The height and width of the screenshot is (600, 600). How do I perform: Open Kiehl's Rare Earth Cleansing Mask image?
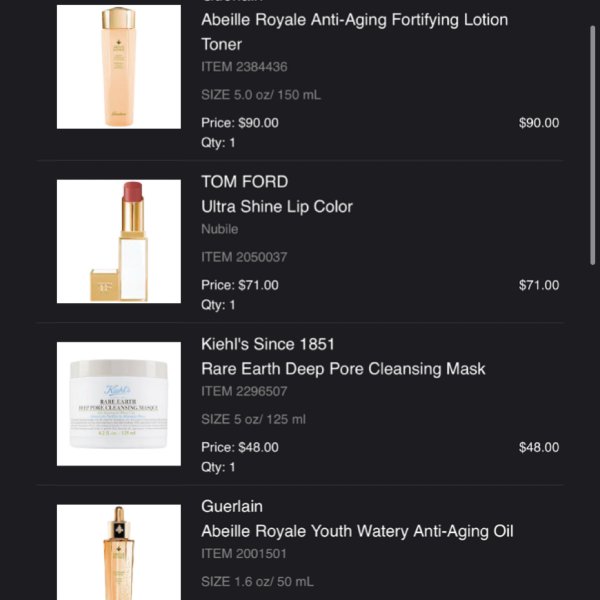119,403
